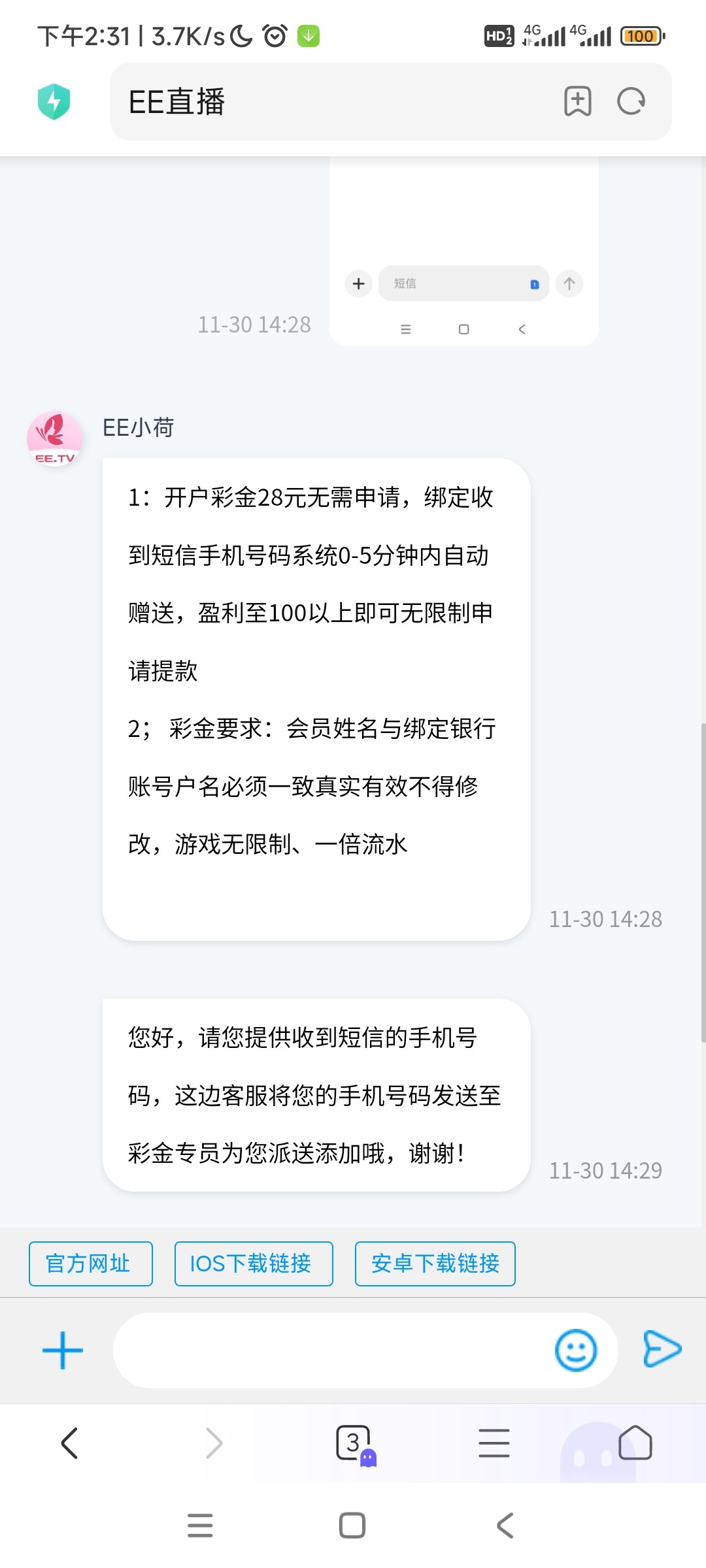Send the chat message
This screenshot has height=1568, width=706.
click(x=662, y=1349)
